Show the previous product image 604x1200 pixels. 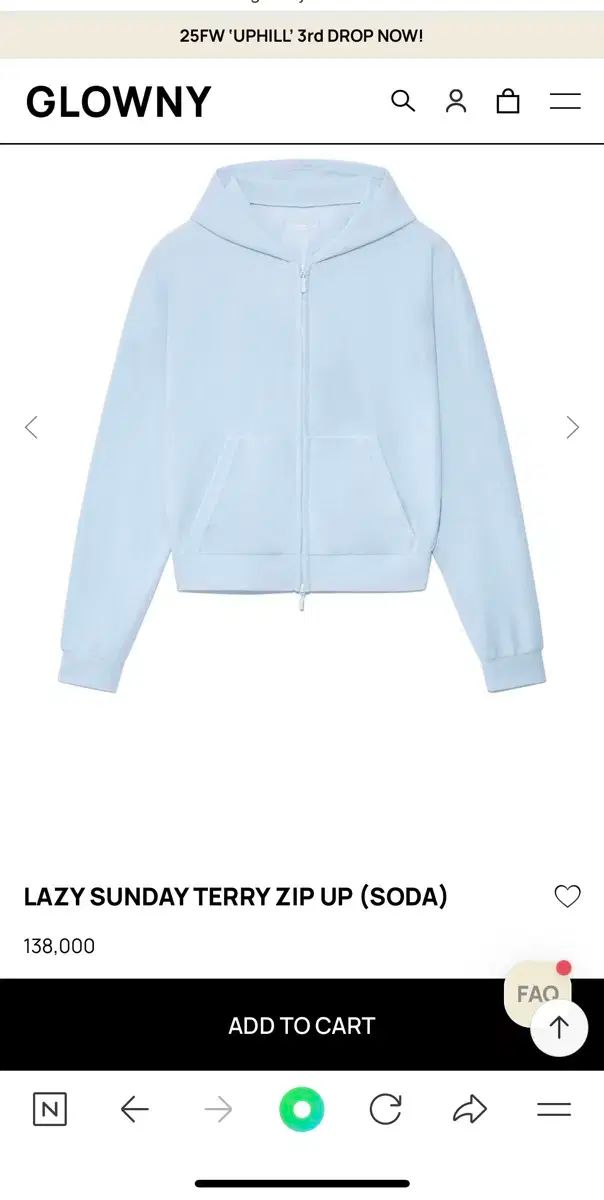coord(31,428)
